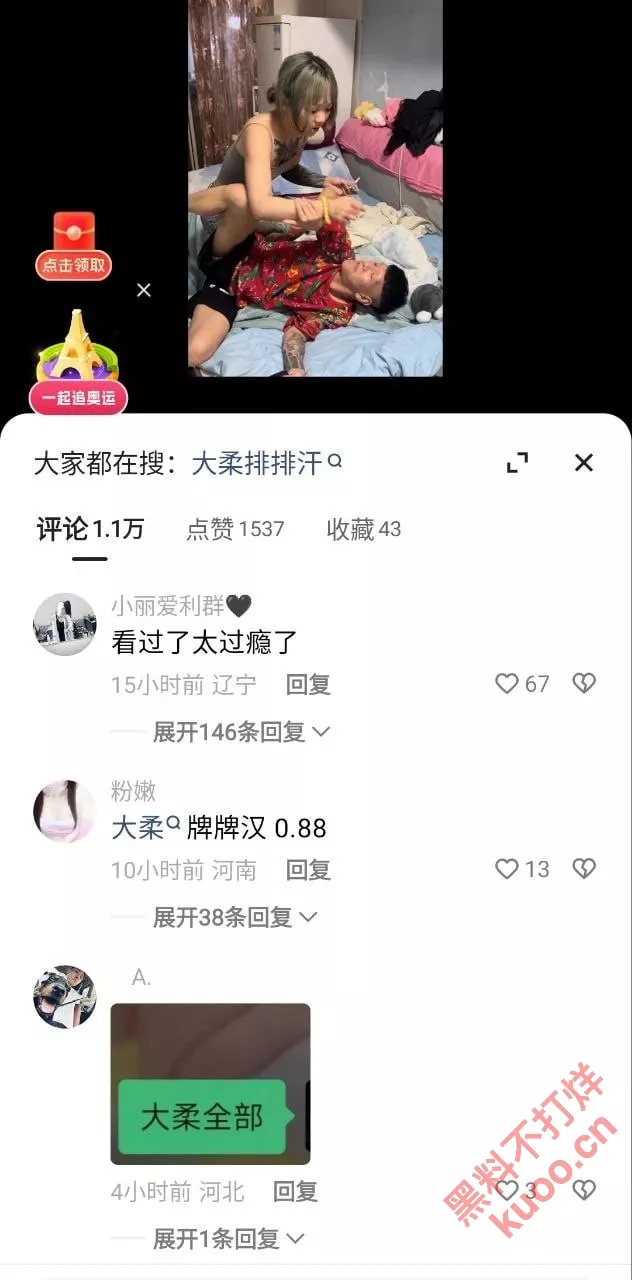The image size is (632, 1280).
Task: Dismiss the floating red packet widget
Action: tap(144, 290)
